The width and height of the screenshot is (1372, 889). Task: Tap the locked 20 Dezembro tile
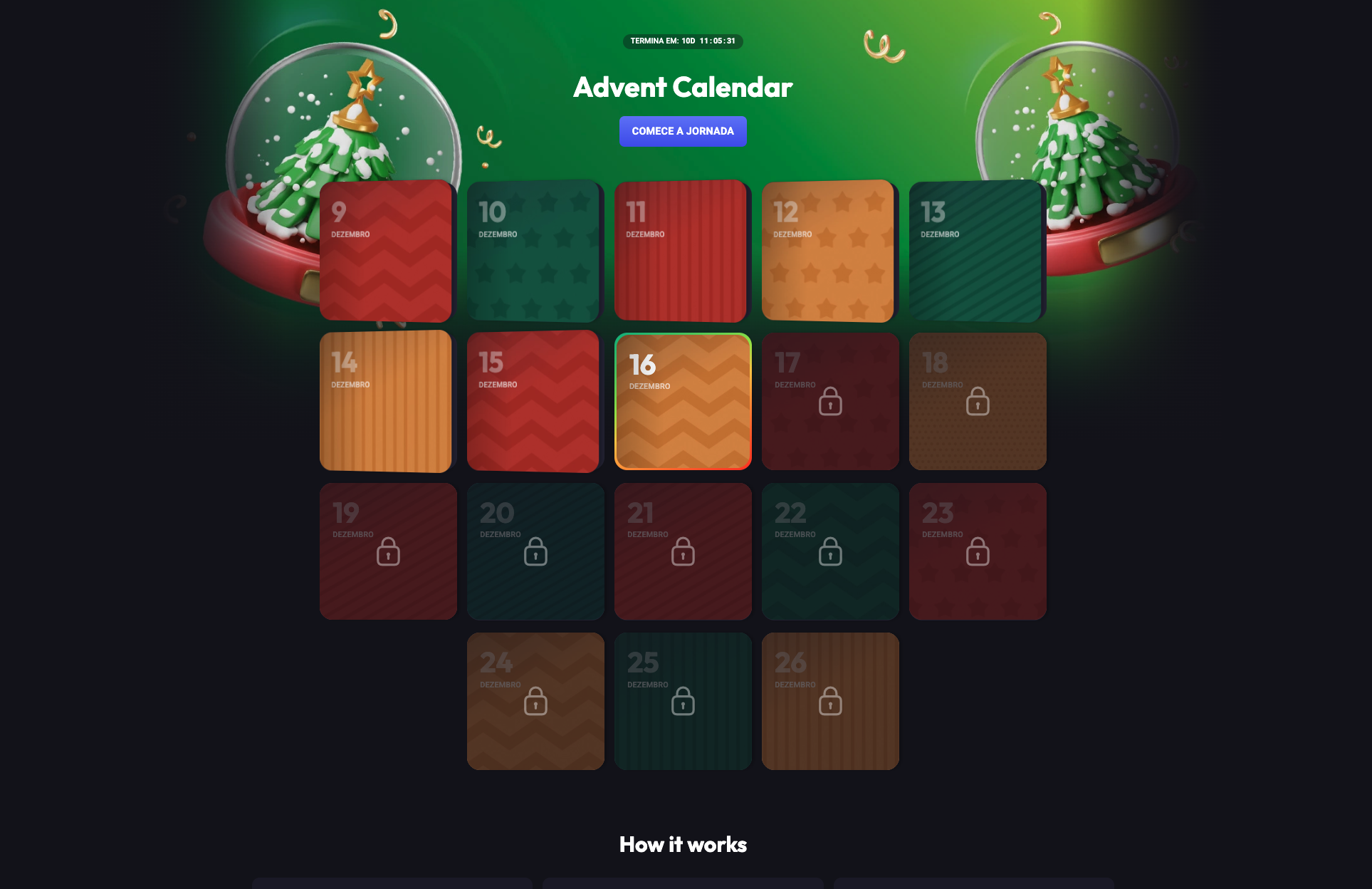(x=535, y=551)
